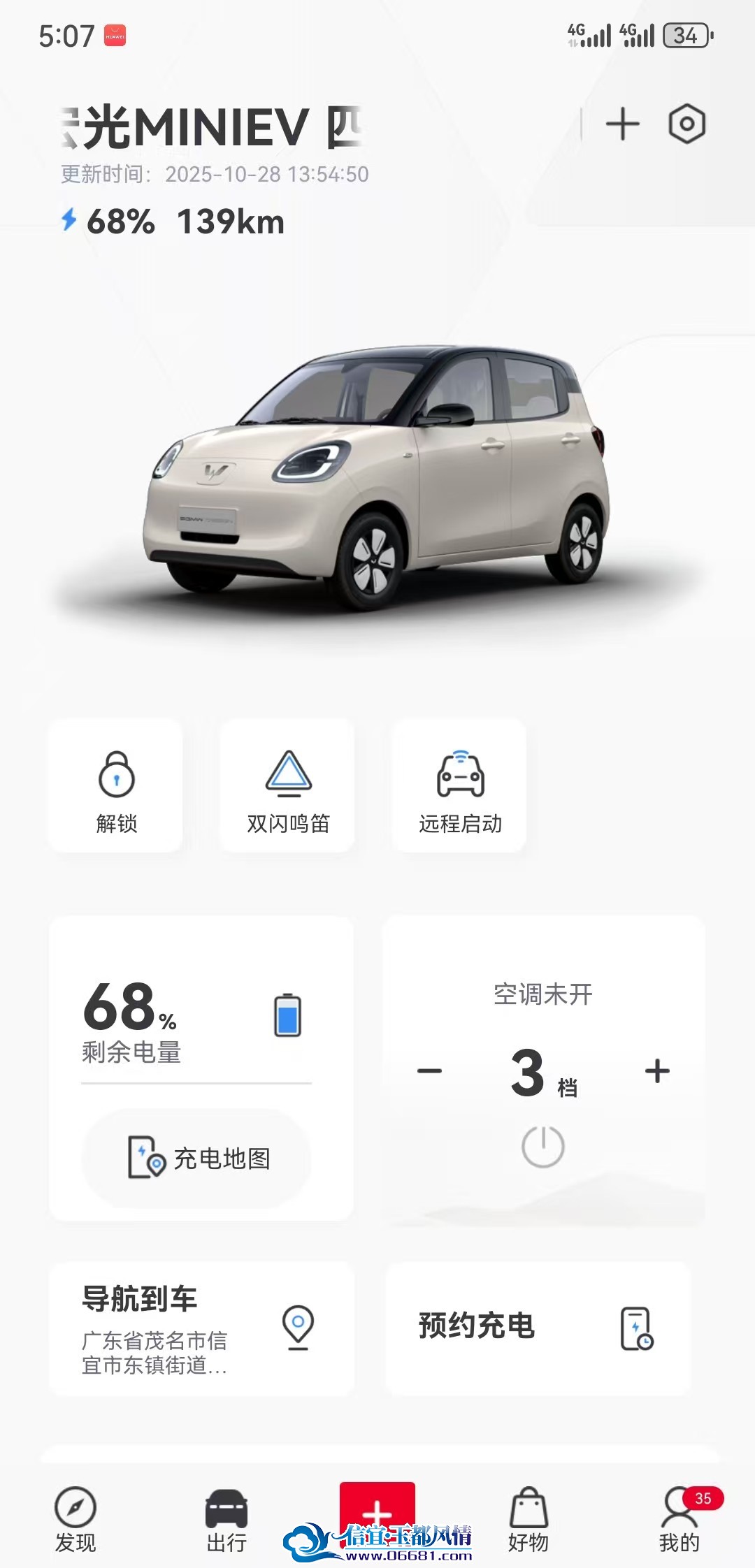Open the 我的 profile tab

679,1520
